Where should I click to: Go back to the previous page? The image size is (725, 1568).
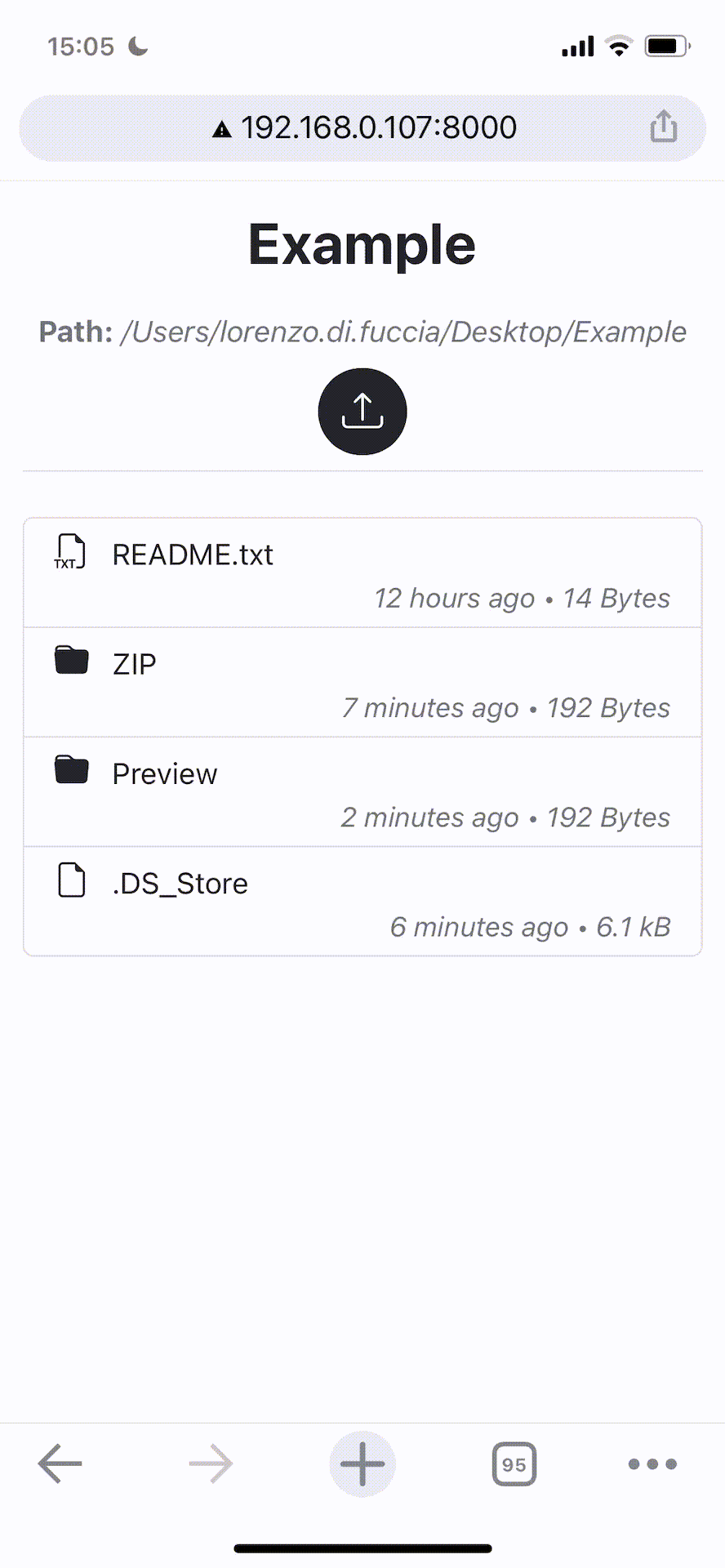[60, 1463]
